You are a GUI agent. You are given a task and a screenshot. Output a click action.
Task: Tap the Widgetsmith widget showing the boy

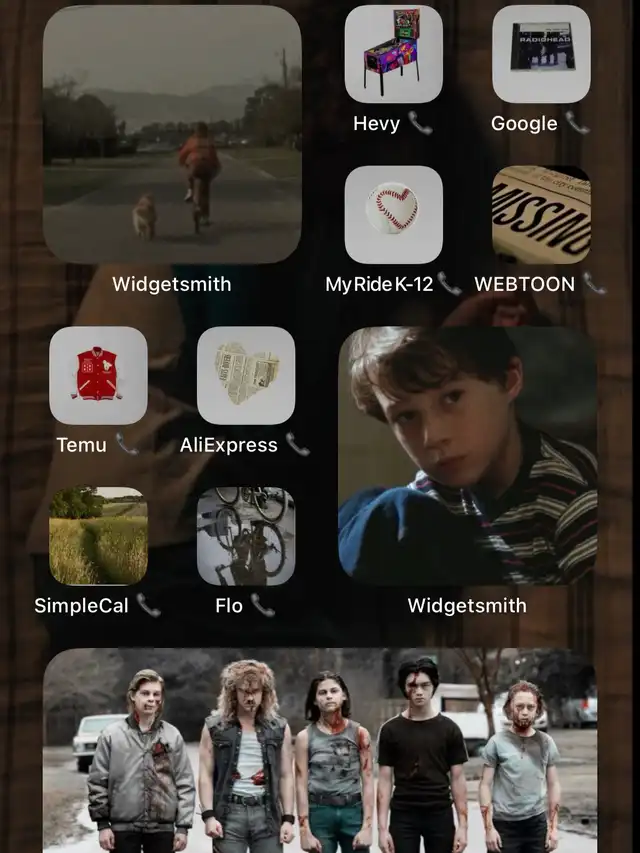click(467, 456)
